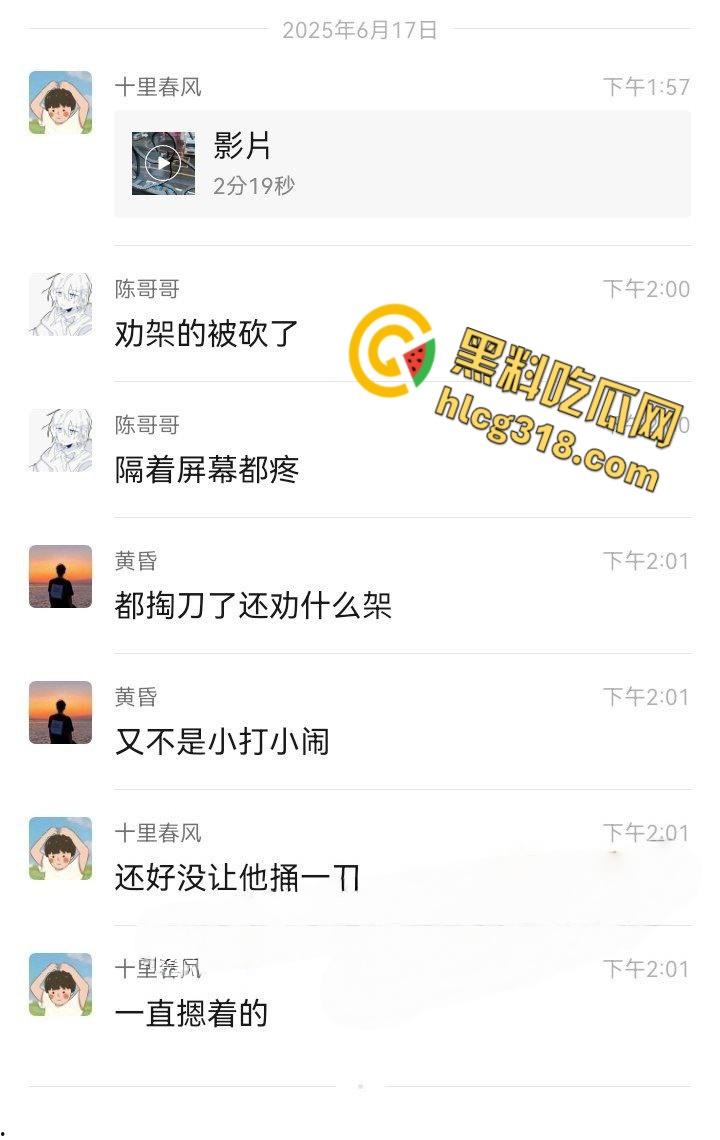The width and height of the screenshot is (720, 1140).
Task: Click the date header 2025年6月17日
Action: (360, 30)
